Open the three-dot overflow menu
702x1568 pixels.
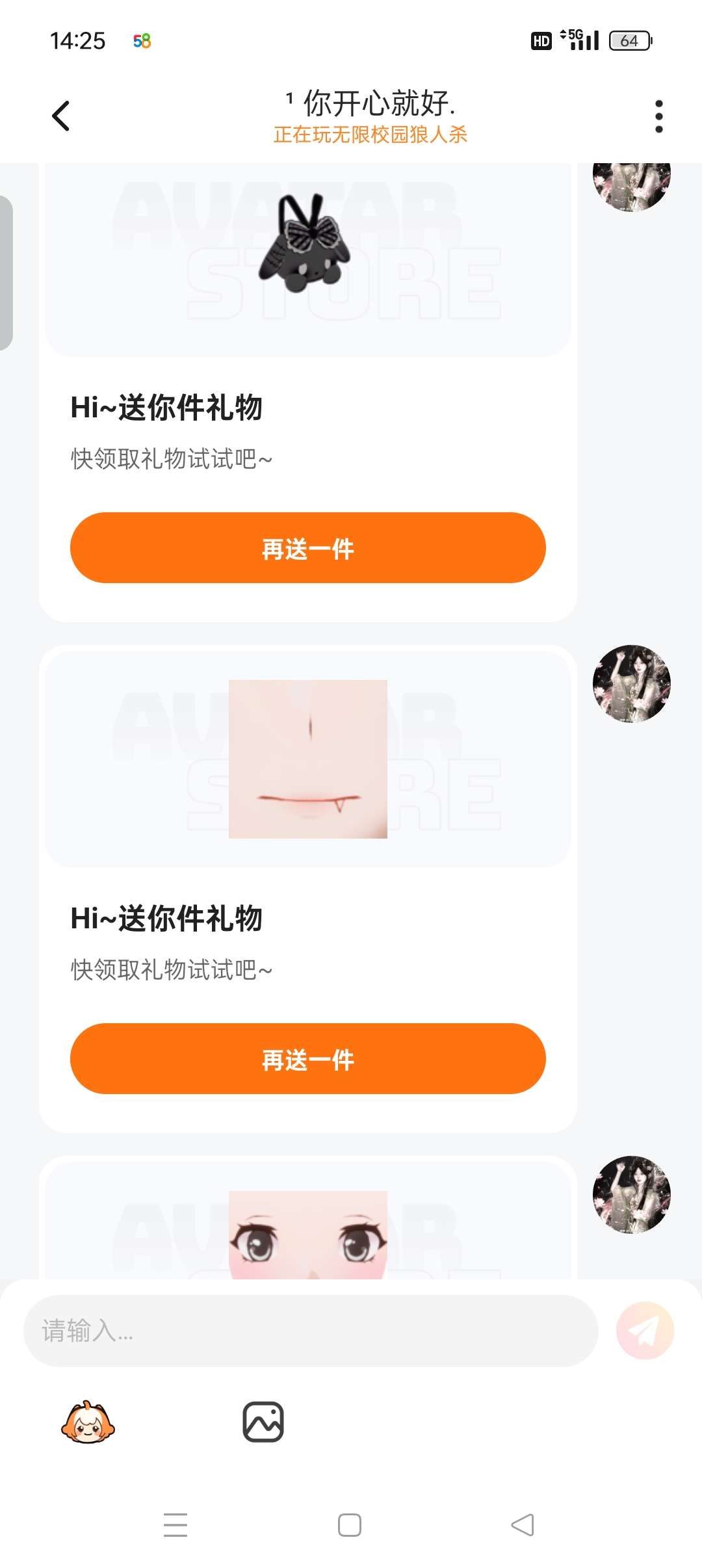pos(658,116)
